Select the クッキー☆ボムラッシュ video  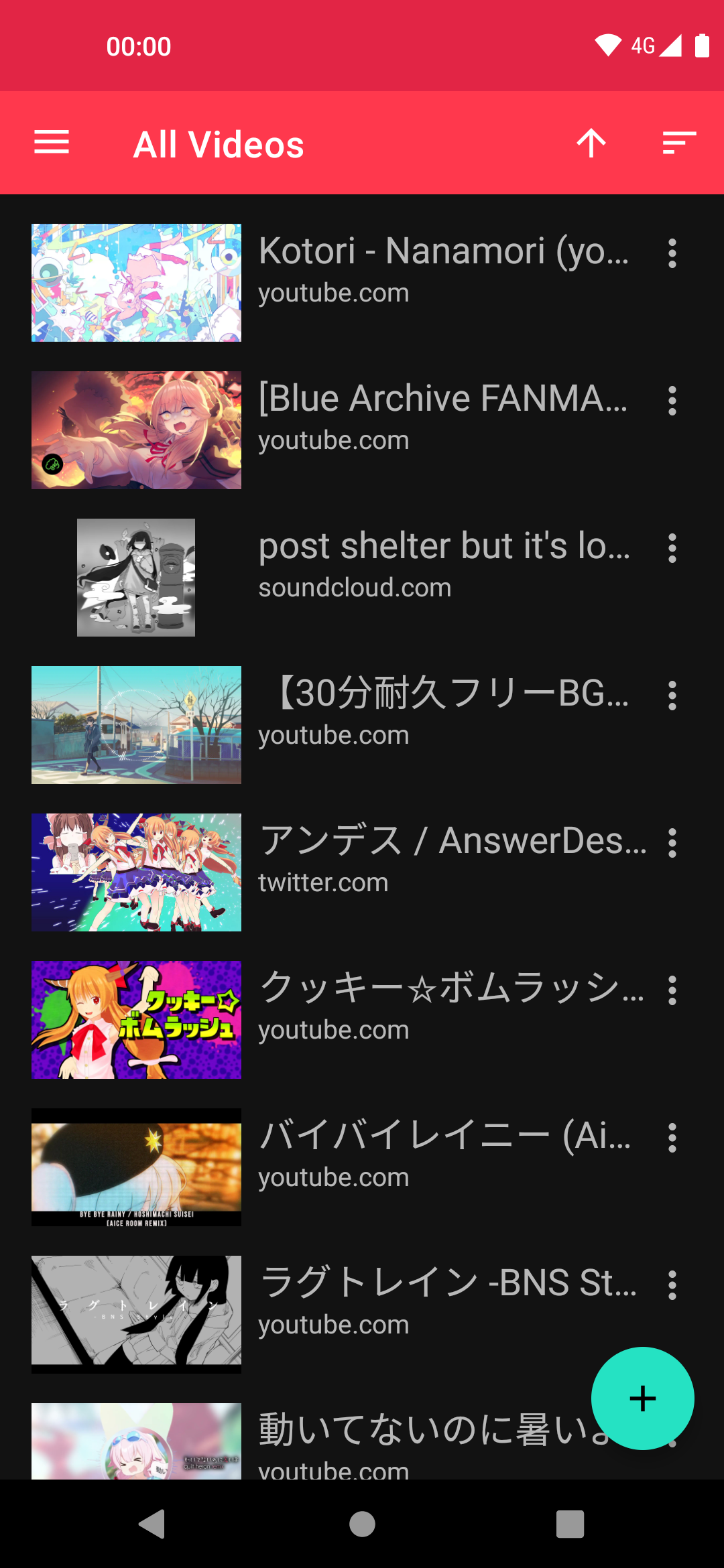click(442, 1005)
